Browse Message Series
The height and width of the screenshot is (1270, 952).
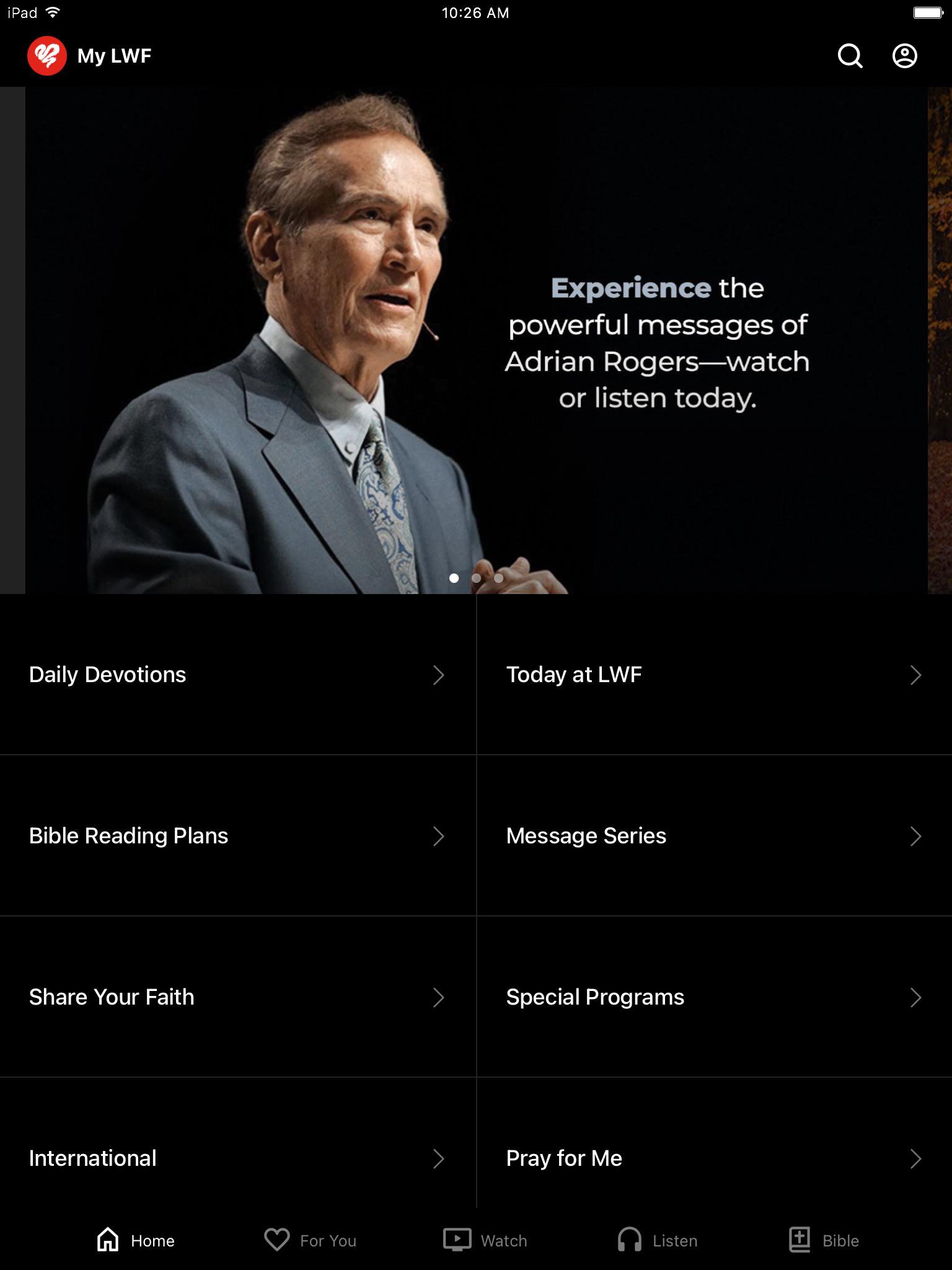click(714, 836)
